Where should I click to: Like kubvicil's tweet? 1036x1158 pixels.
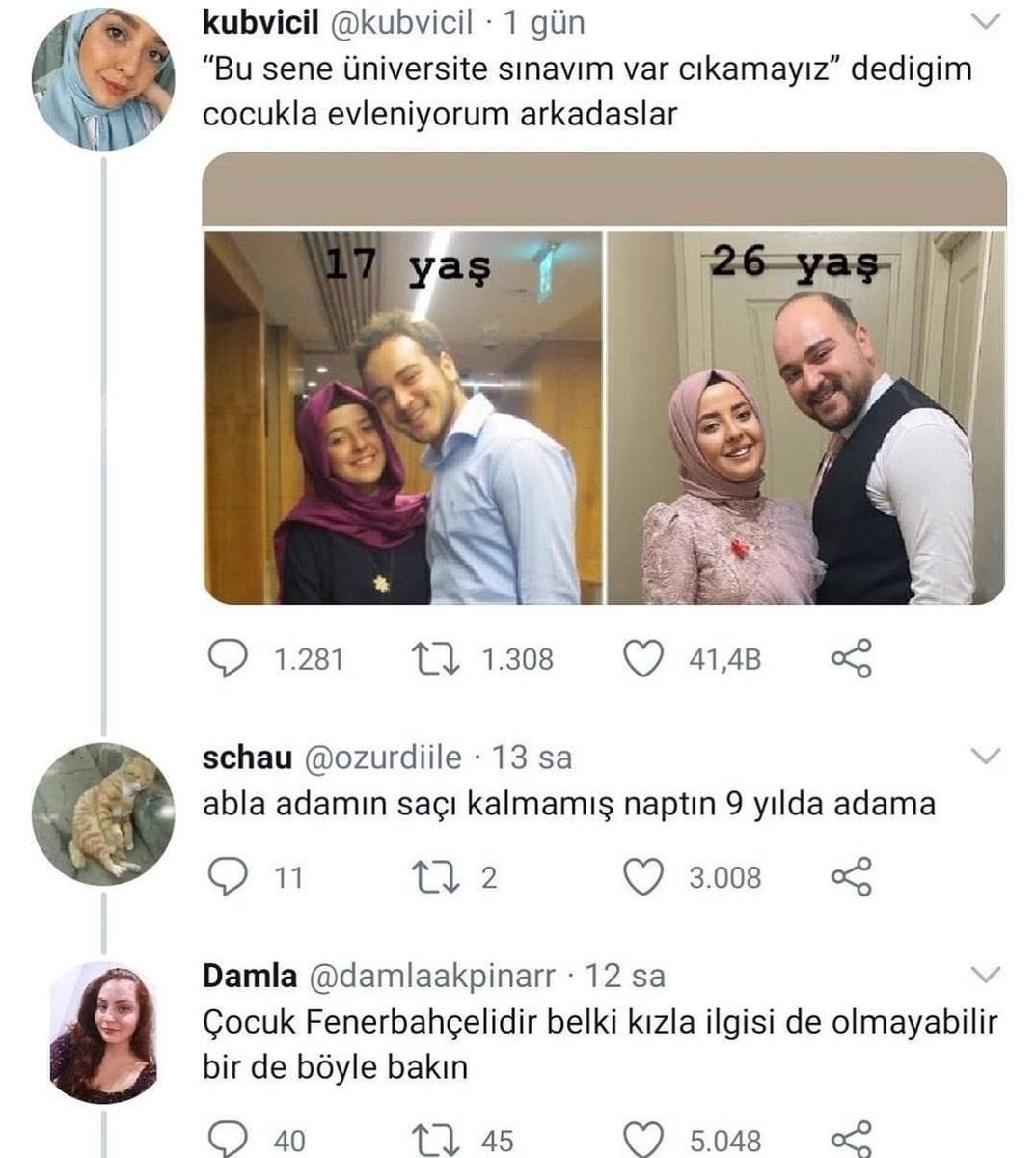644,659
